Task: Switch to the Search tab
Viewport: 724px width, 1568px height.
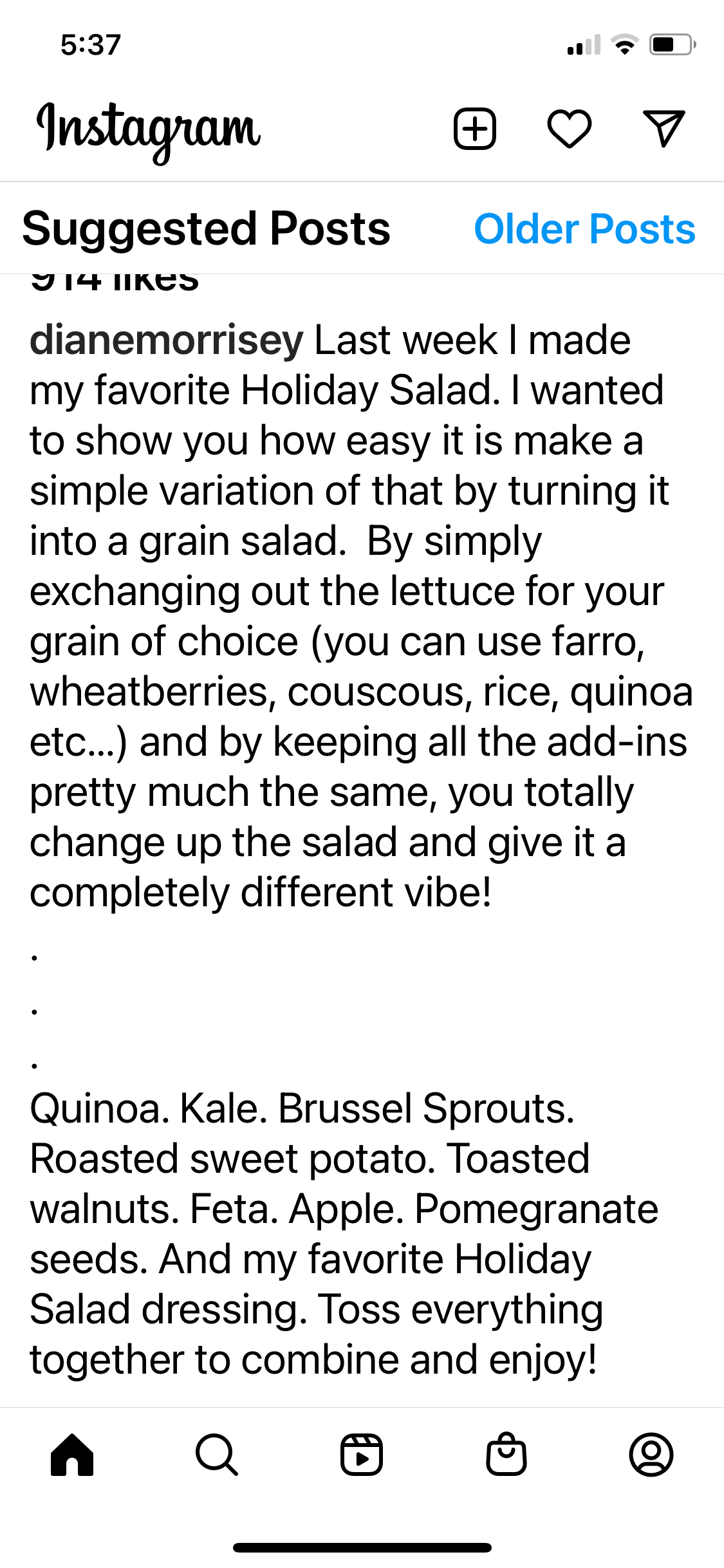Action: coord(217,1455)
